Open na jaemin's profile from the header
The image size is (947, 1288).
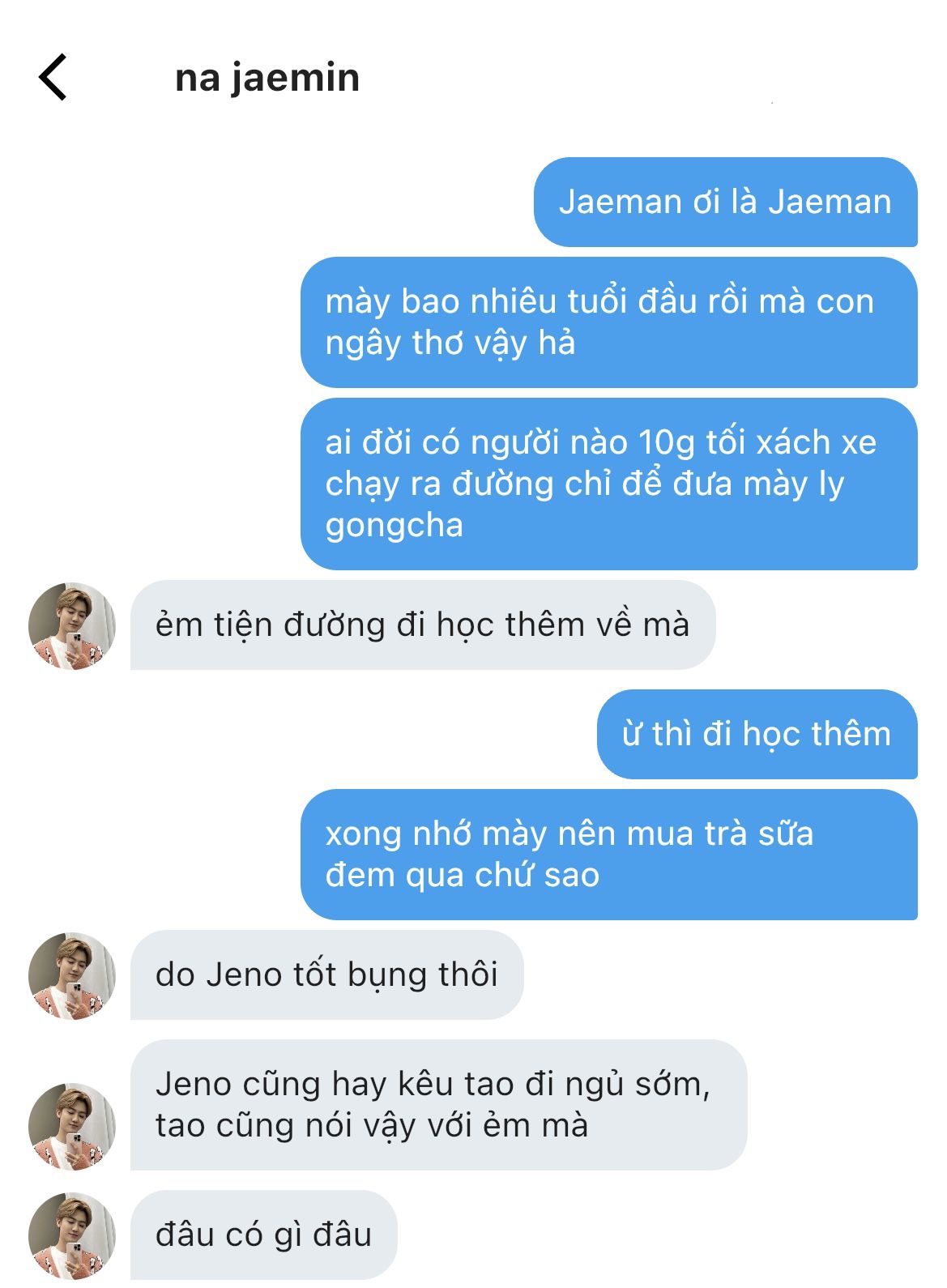(267, 78)
